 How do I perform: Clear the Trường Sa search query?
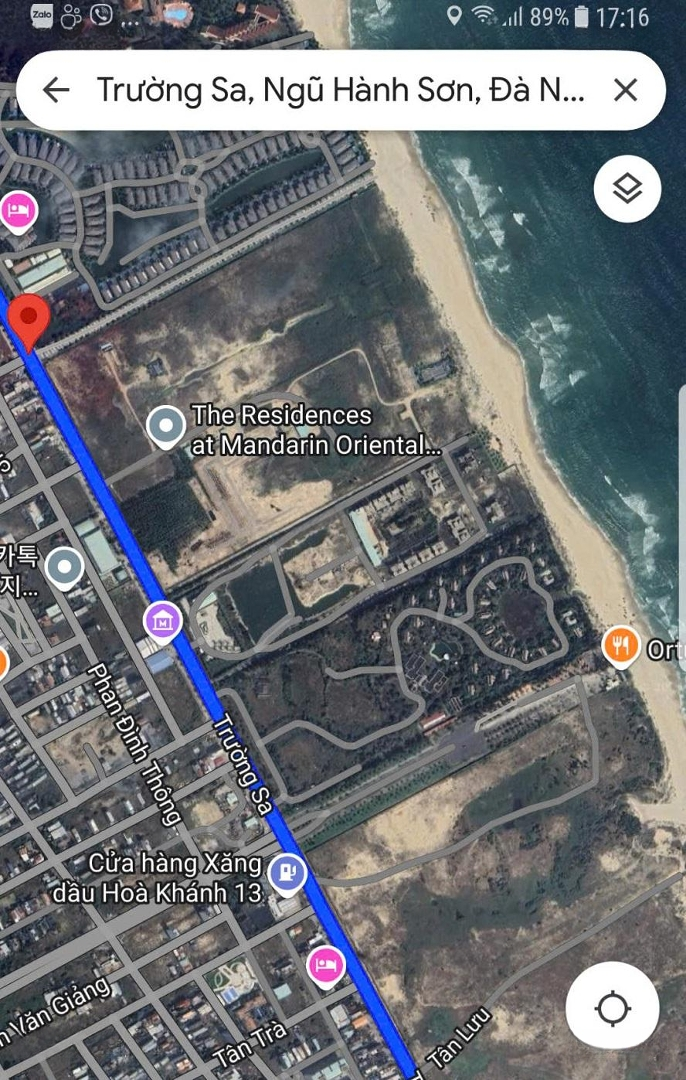coord(625,90)
